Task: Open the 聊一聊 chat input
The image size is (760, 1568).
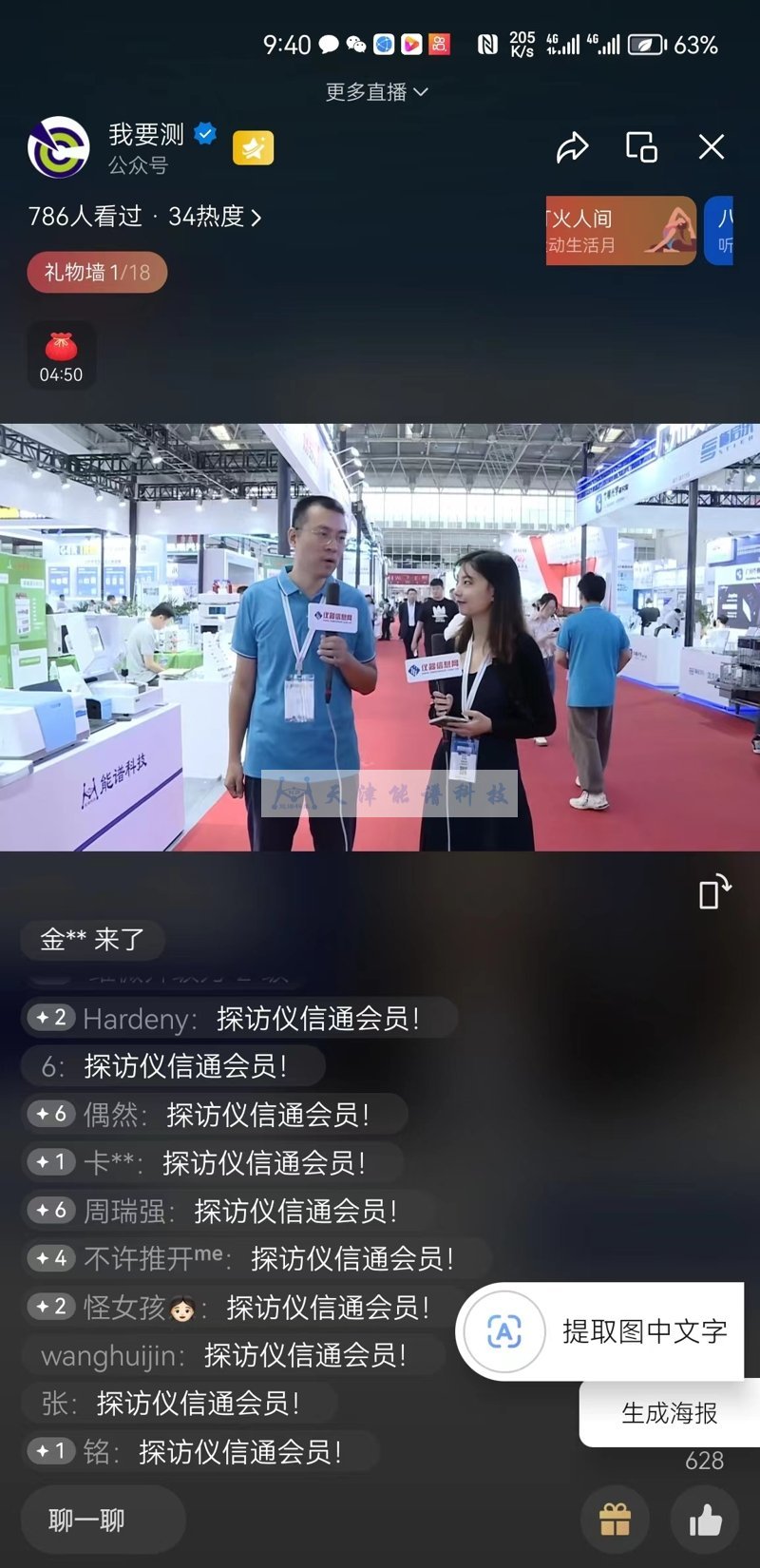Action: click(87, 1520)
